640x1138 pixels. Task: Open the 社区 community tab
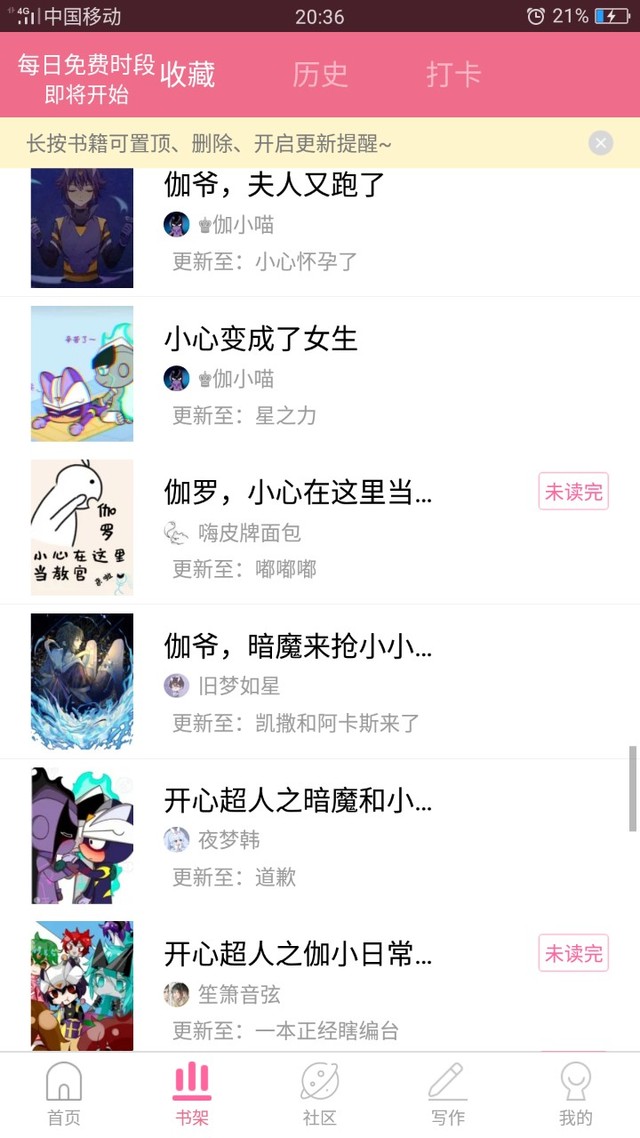(320, 1094)
